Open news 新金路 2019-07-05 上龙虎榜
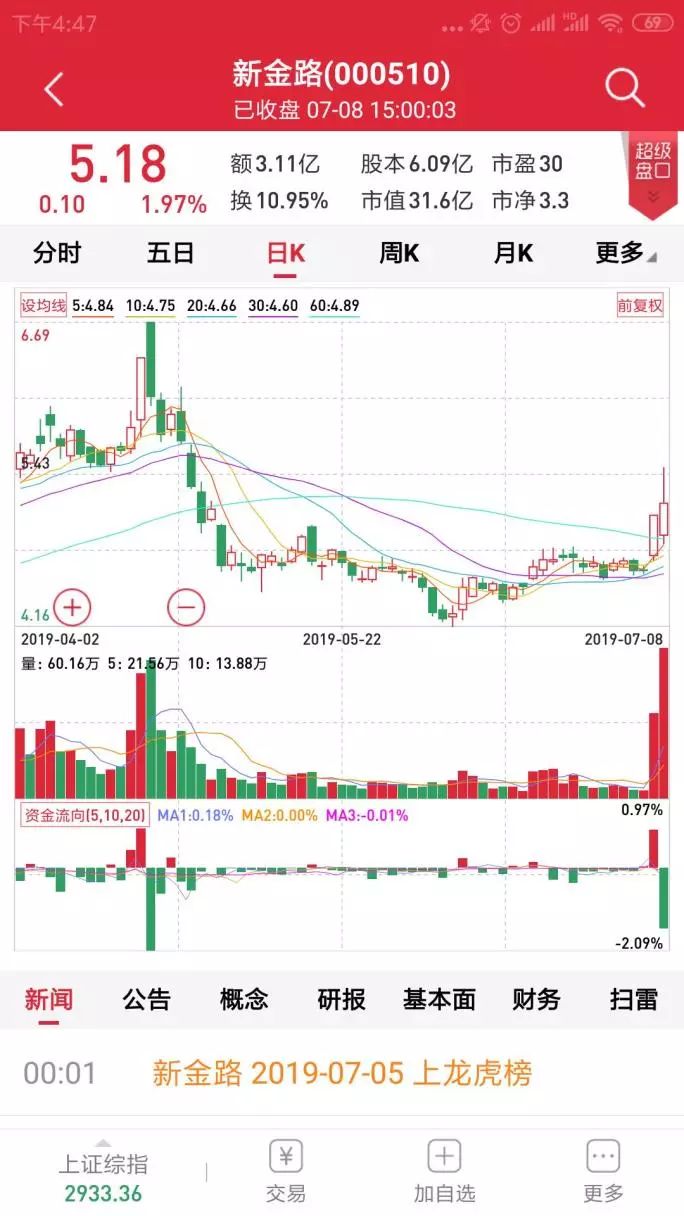Screen dimensions: 684x1216 (342, 1074)
